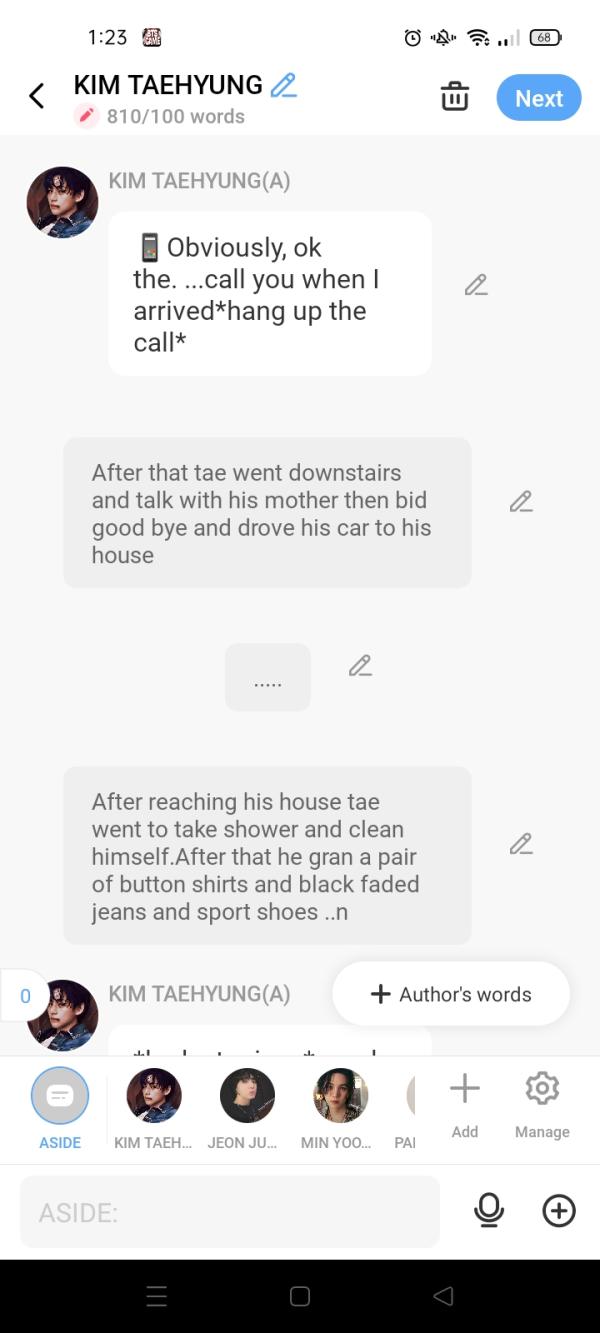
Task: Tap the Next button
Action: [x=538, y=98]
